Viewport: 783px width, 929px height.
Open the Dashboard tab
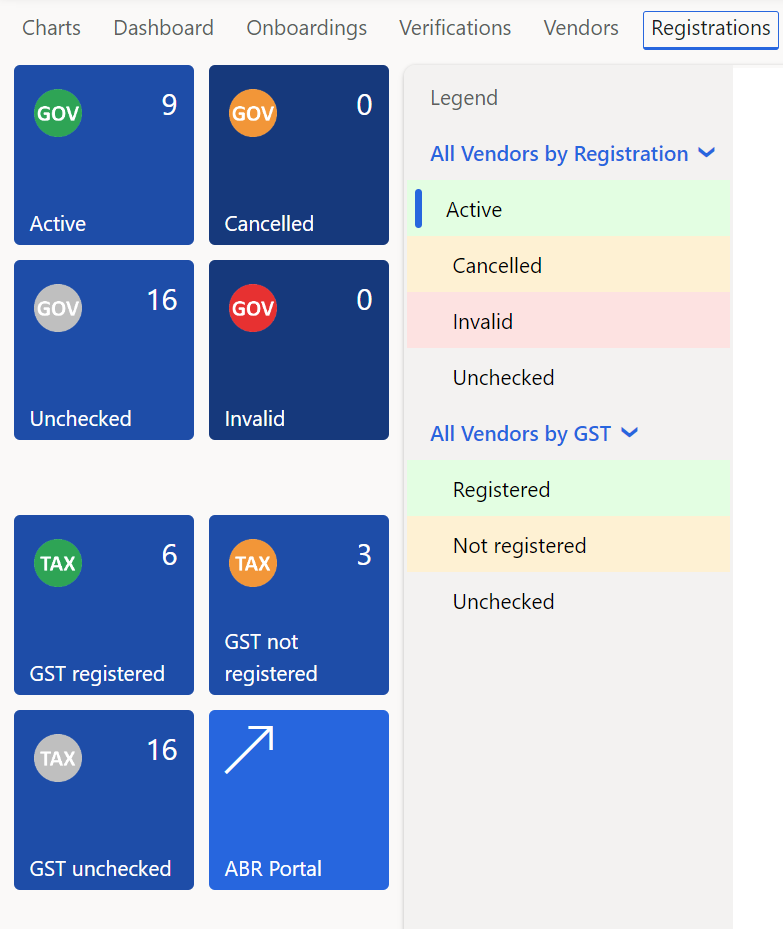[x=163, y=28]
